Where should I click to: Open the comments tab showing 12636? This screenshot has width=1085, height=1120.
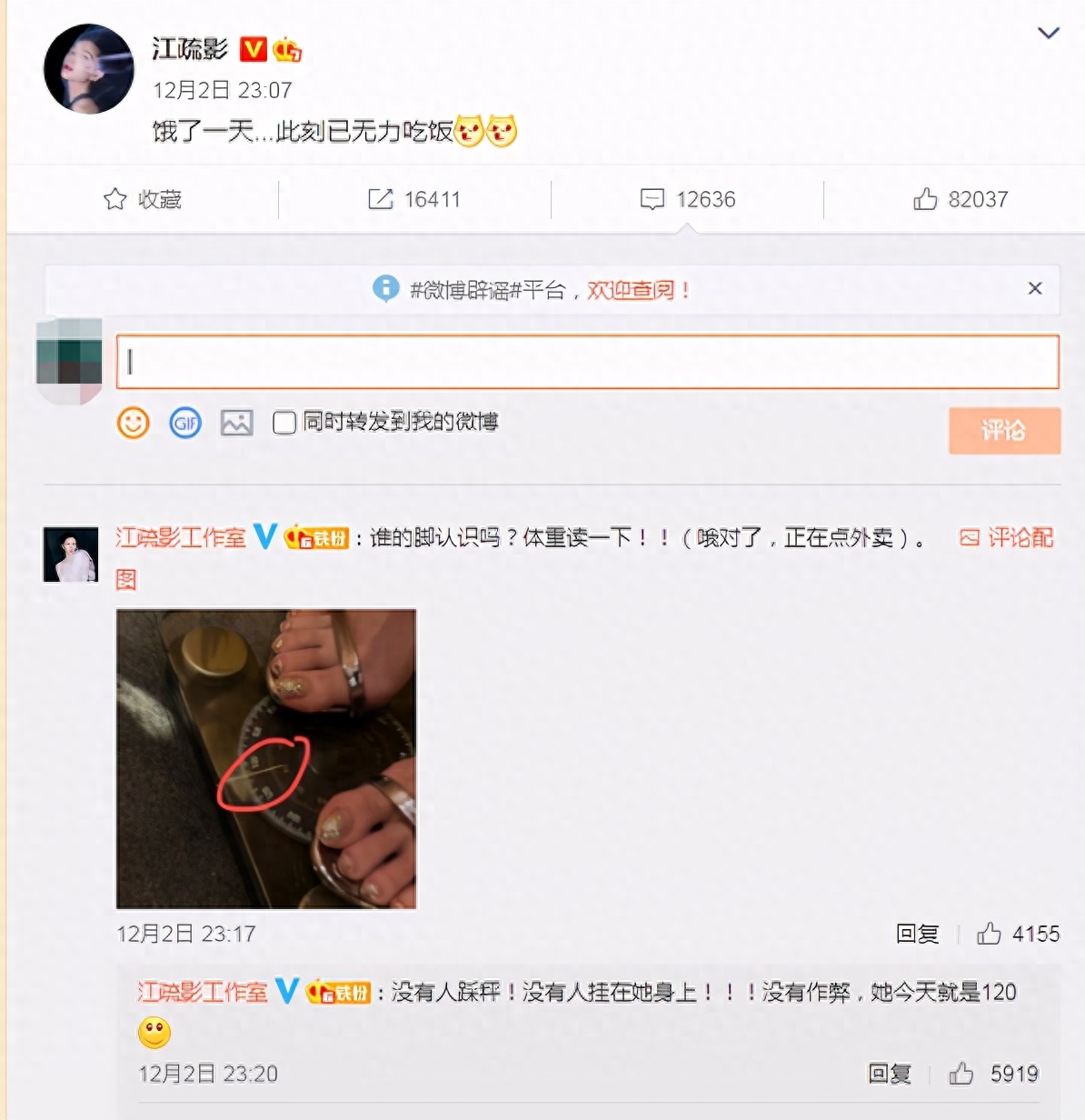coord(688,199)
